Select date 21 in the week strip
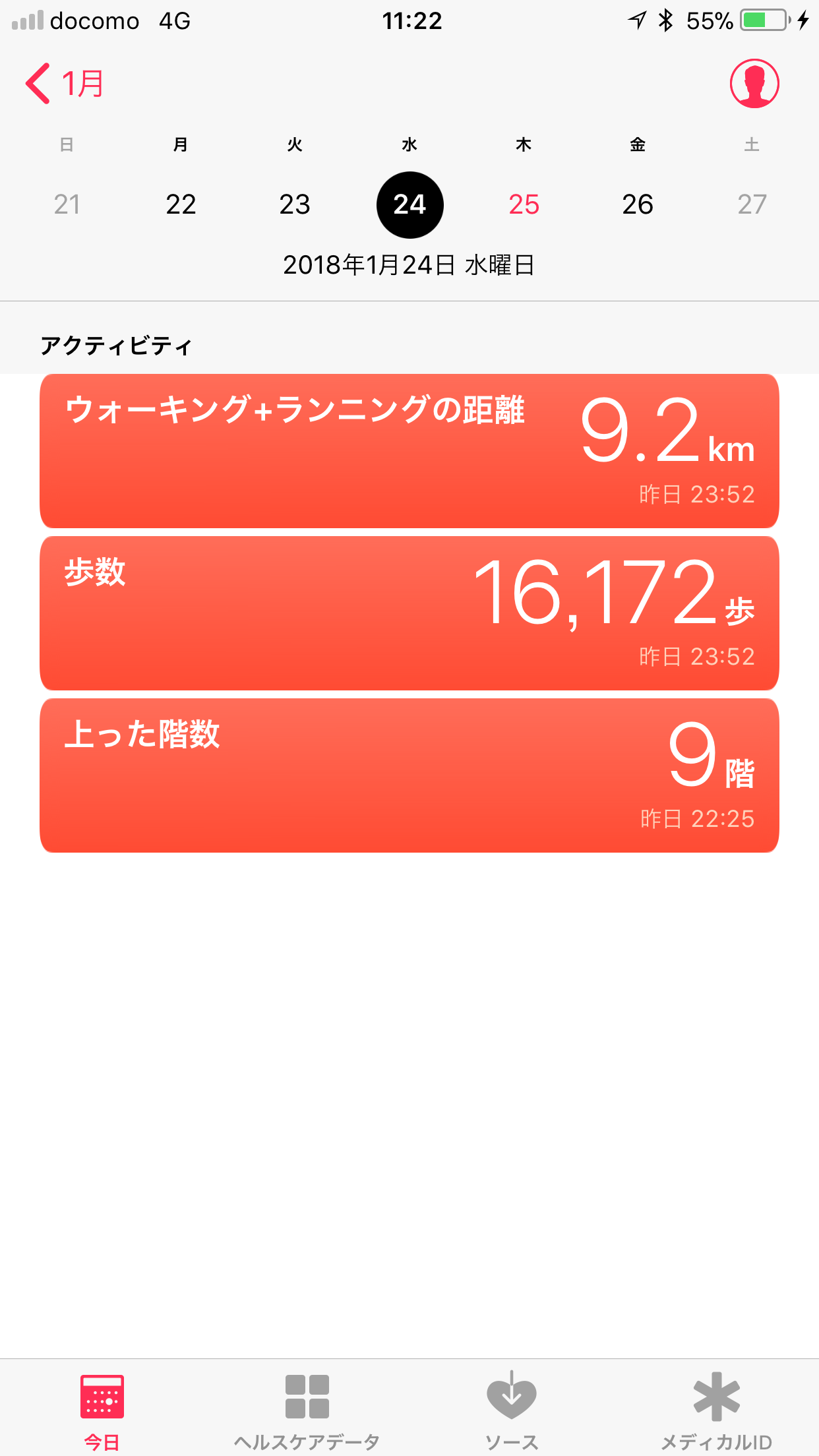This screenshot has width=819, height=1456. point(67,204)
